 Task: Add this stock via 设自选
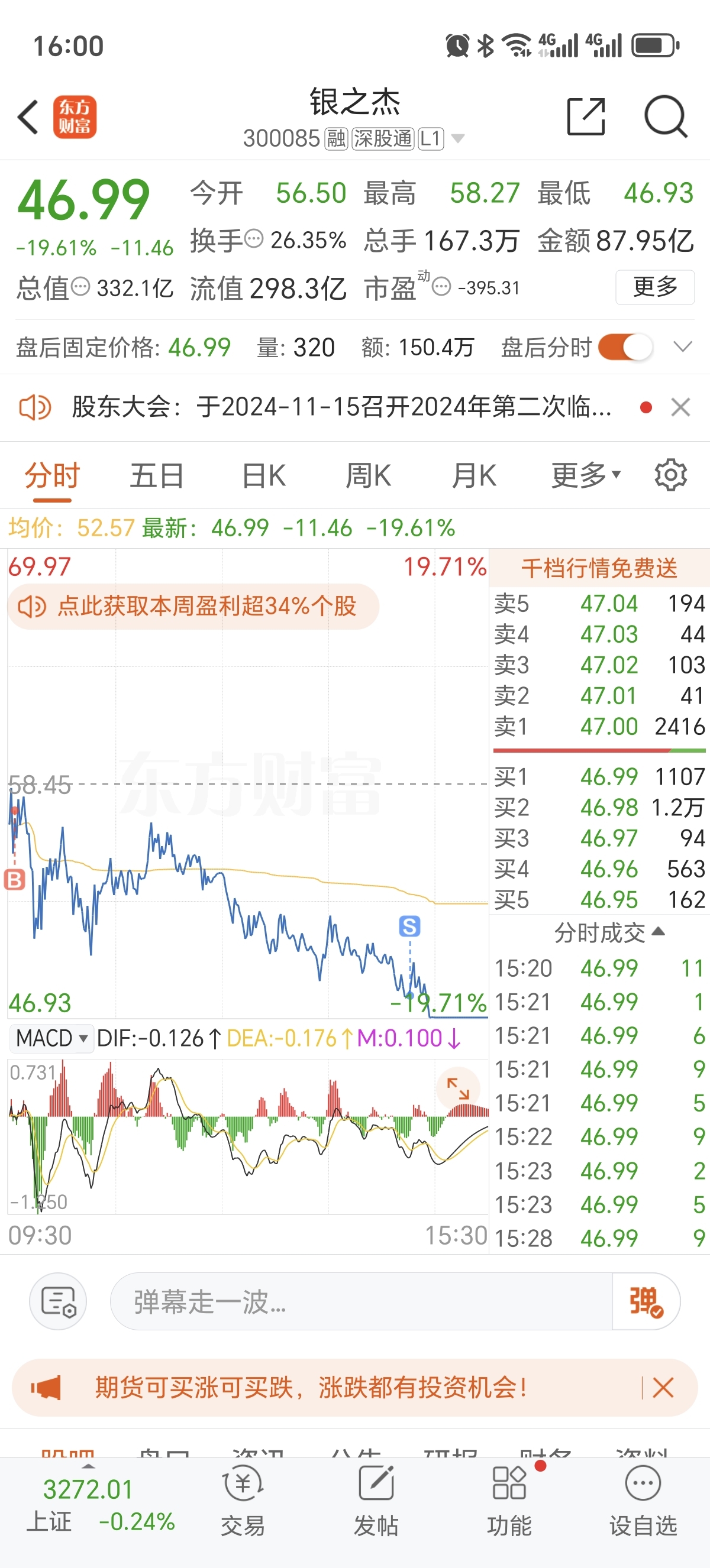click(x=643, y=1501)
